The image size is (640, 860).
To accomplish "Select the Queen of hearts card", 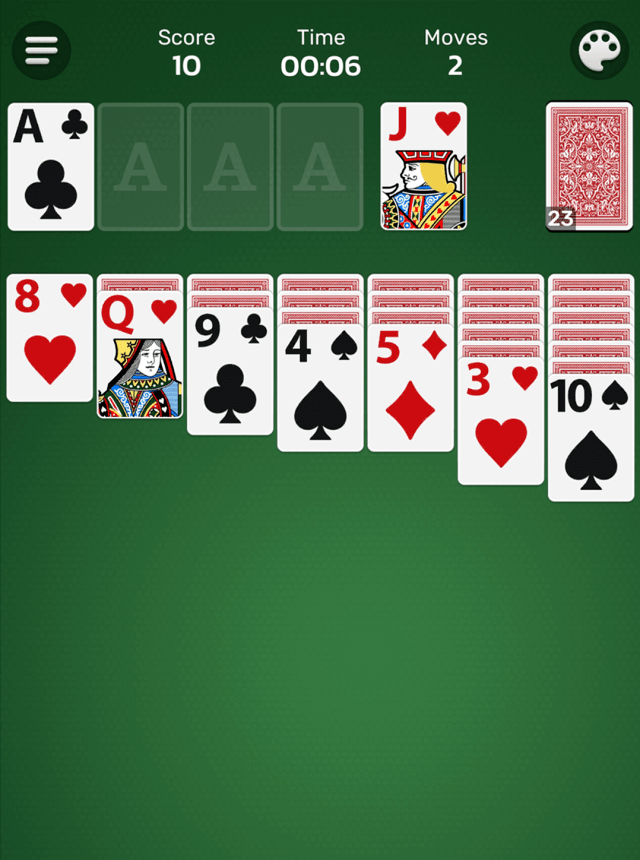I will [140, 358].
